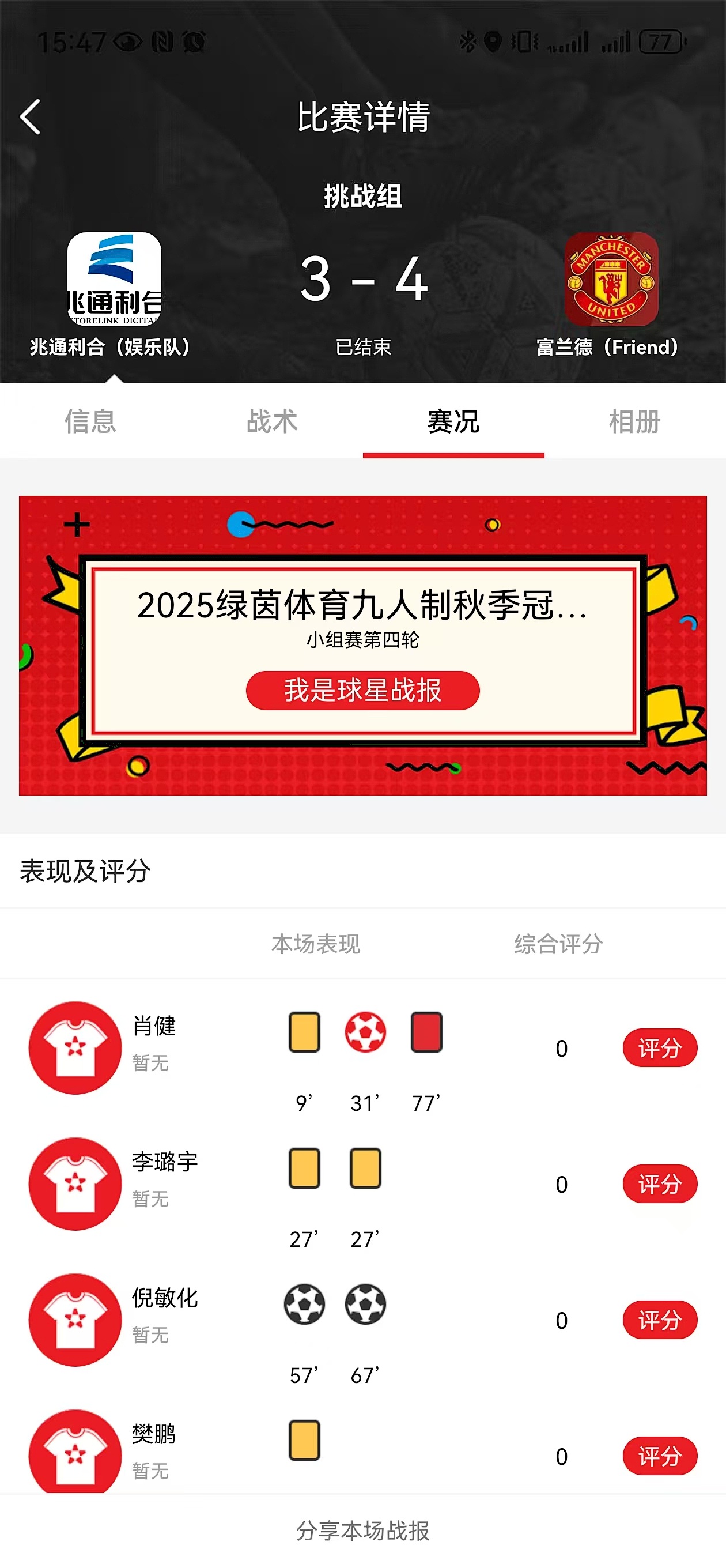Rate player 肖健 with 评分 button
726x1568 pixels.
click(x=660, y=1048)
